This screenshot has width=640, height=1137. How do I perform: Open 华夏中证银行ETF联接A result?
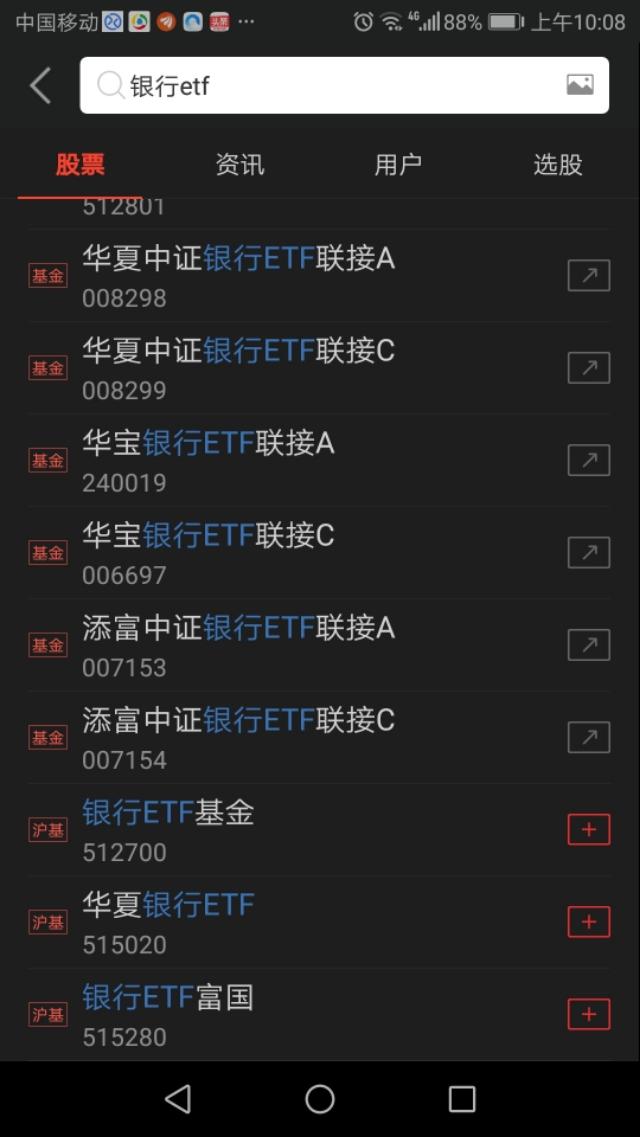pos(319,276)
